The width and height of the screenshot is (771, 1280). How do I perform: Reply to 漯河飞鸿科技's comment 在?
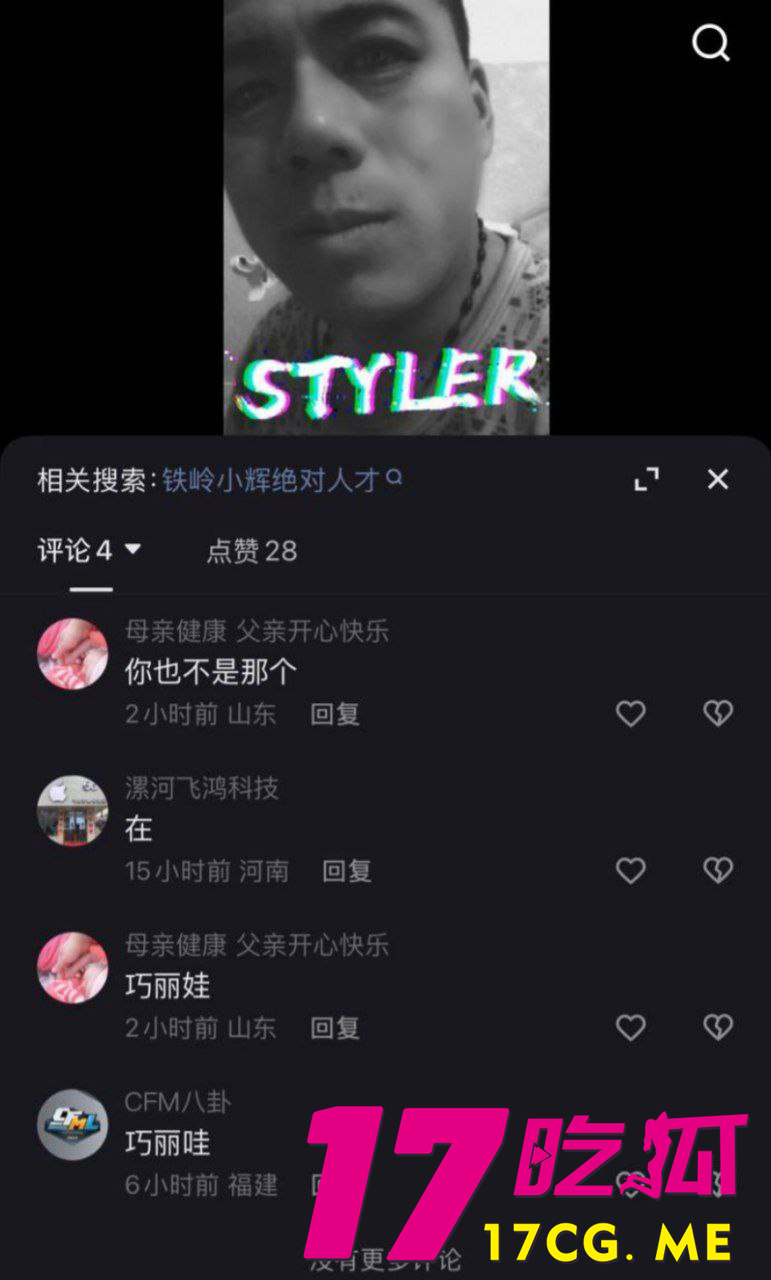click(x=347, y=871)
